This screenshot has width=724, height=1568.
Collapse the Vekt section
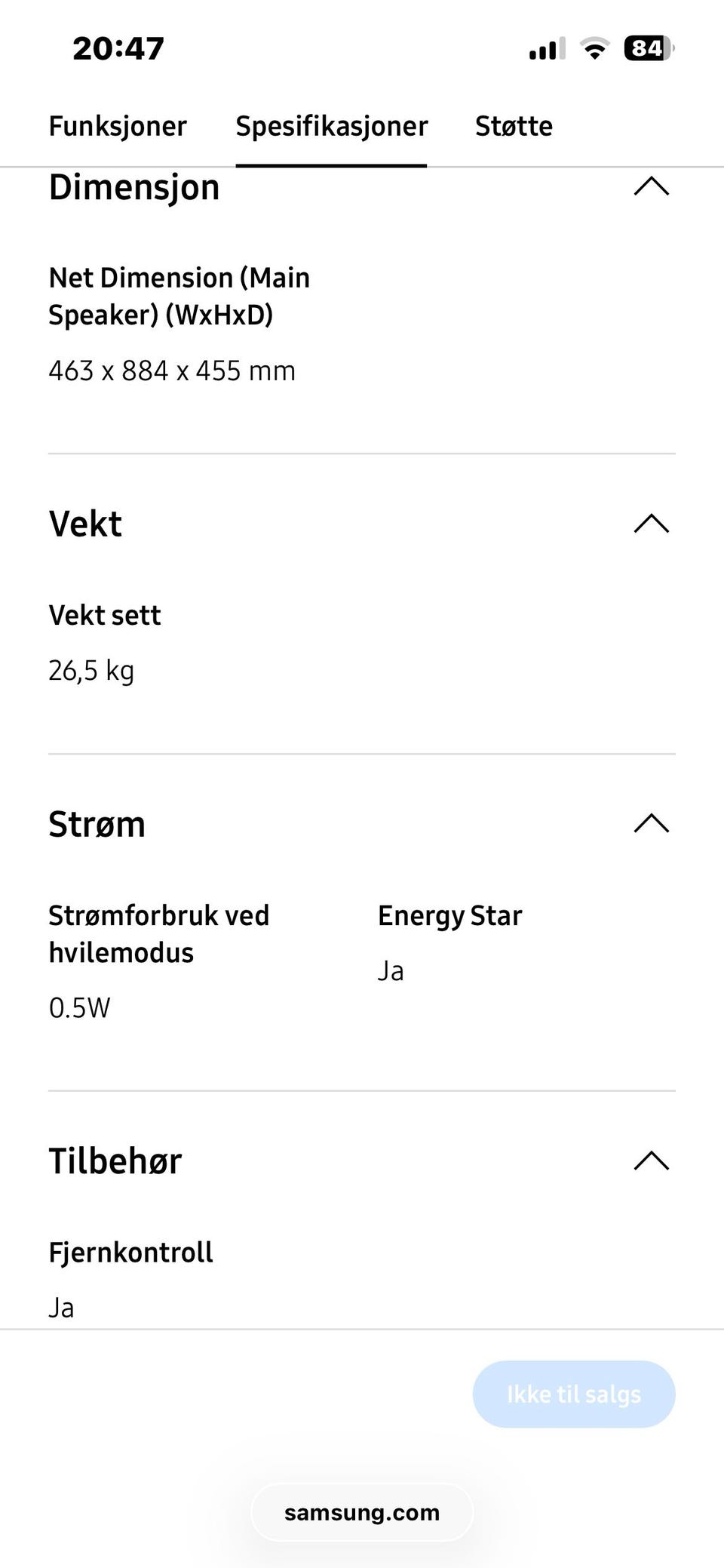pyautogui.click(x=651, y=524)
